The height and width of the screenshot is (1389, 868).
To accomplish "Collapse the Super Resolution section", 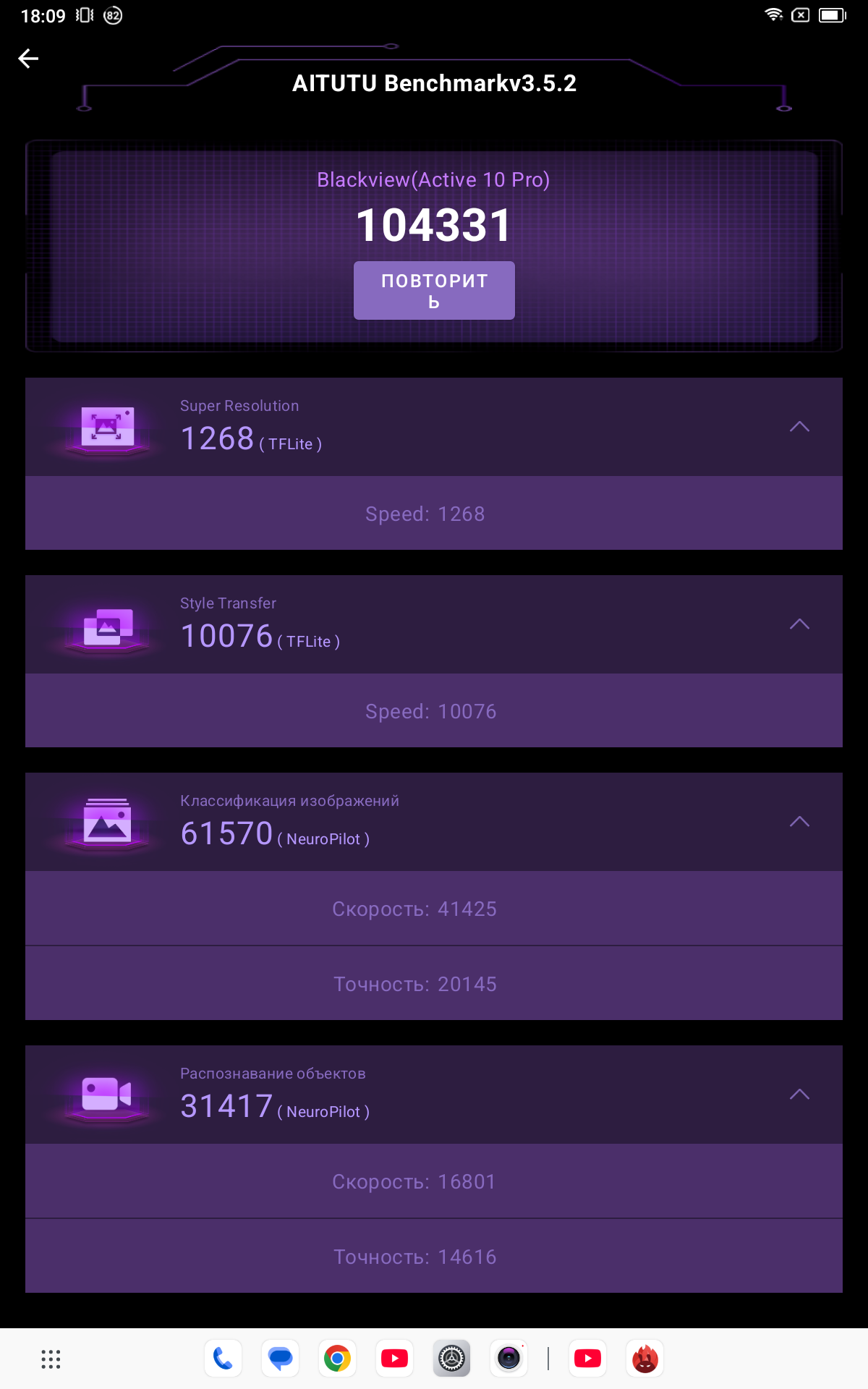I will pyautogui.click(x=799, y=427).
